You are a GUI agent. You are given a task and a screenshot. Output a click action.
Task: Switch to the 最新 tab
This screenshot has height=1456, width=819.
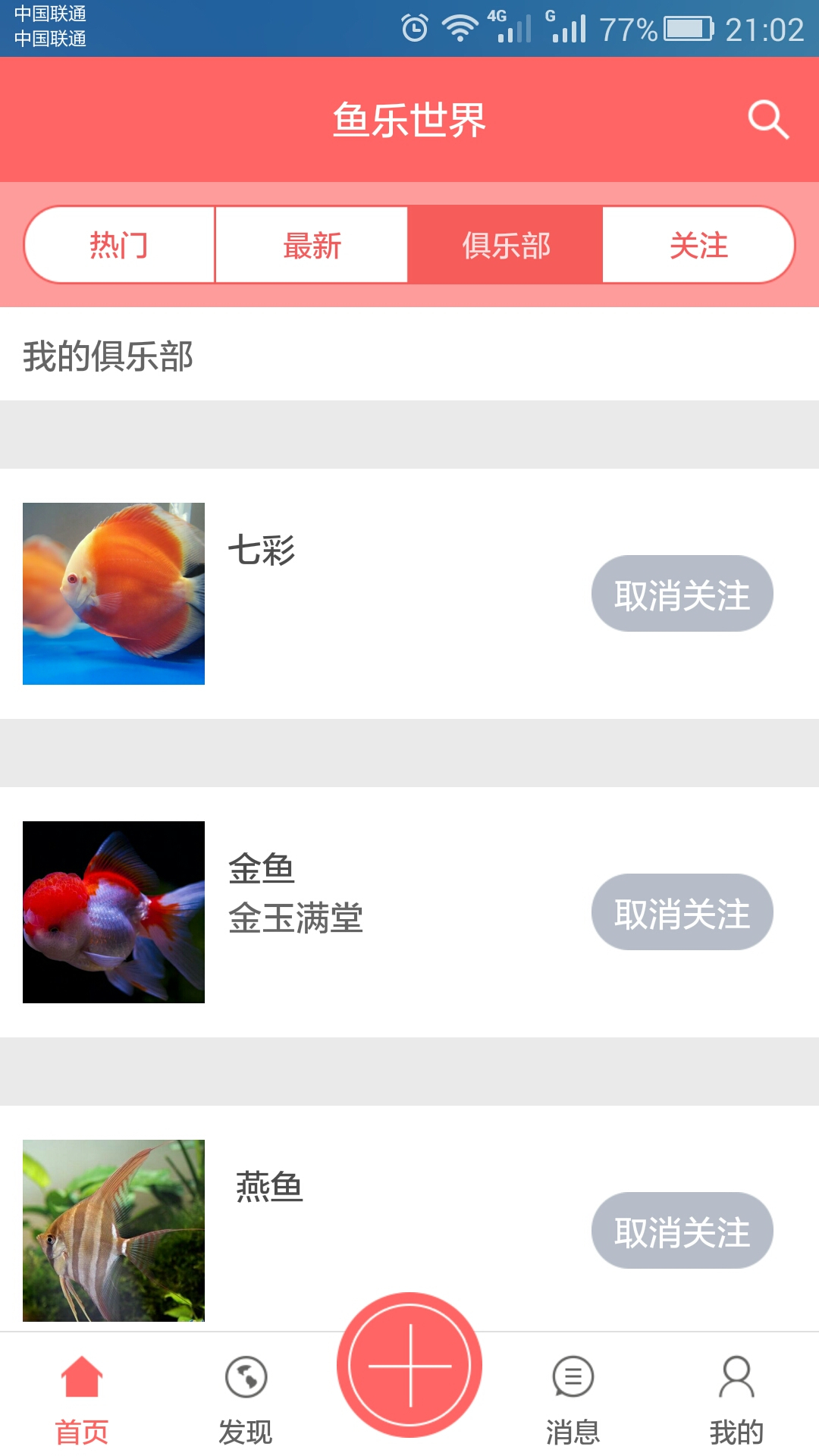pos(312,245)
